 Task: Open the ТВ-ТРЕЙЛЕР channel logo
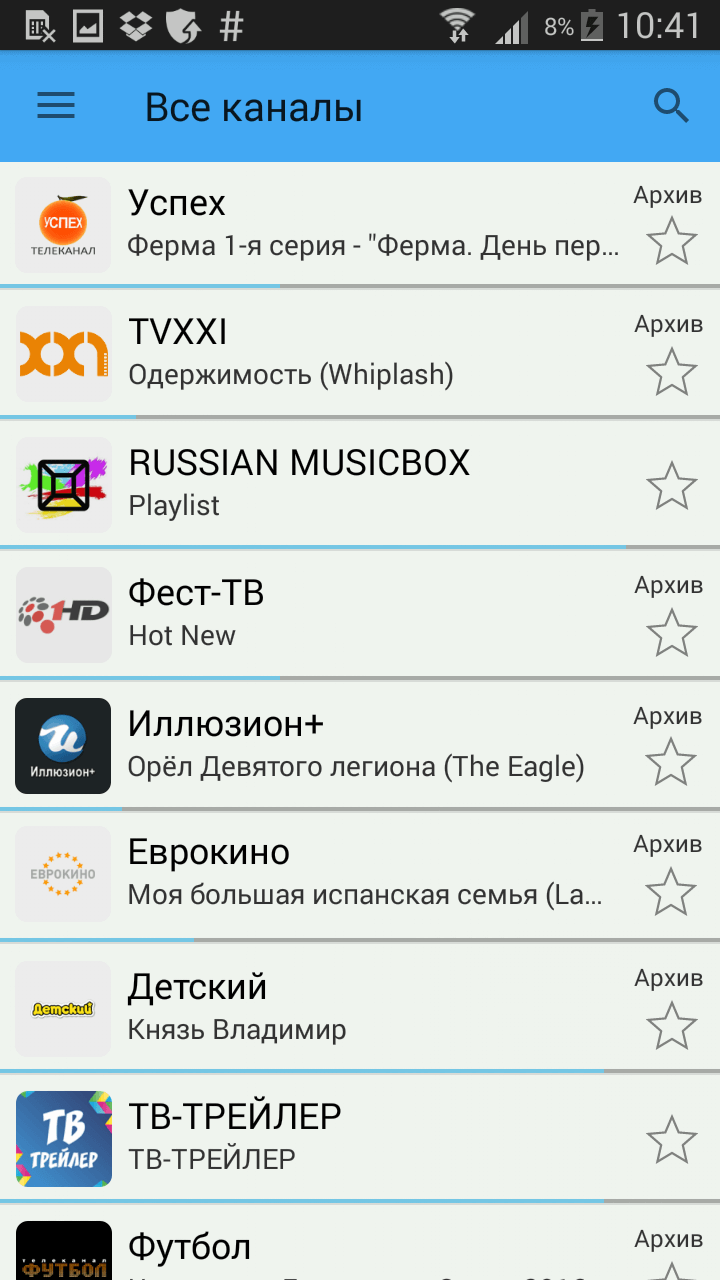(63, 1138)
